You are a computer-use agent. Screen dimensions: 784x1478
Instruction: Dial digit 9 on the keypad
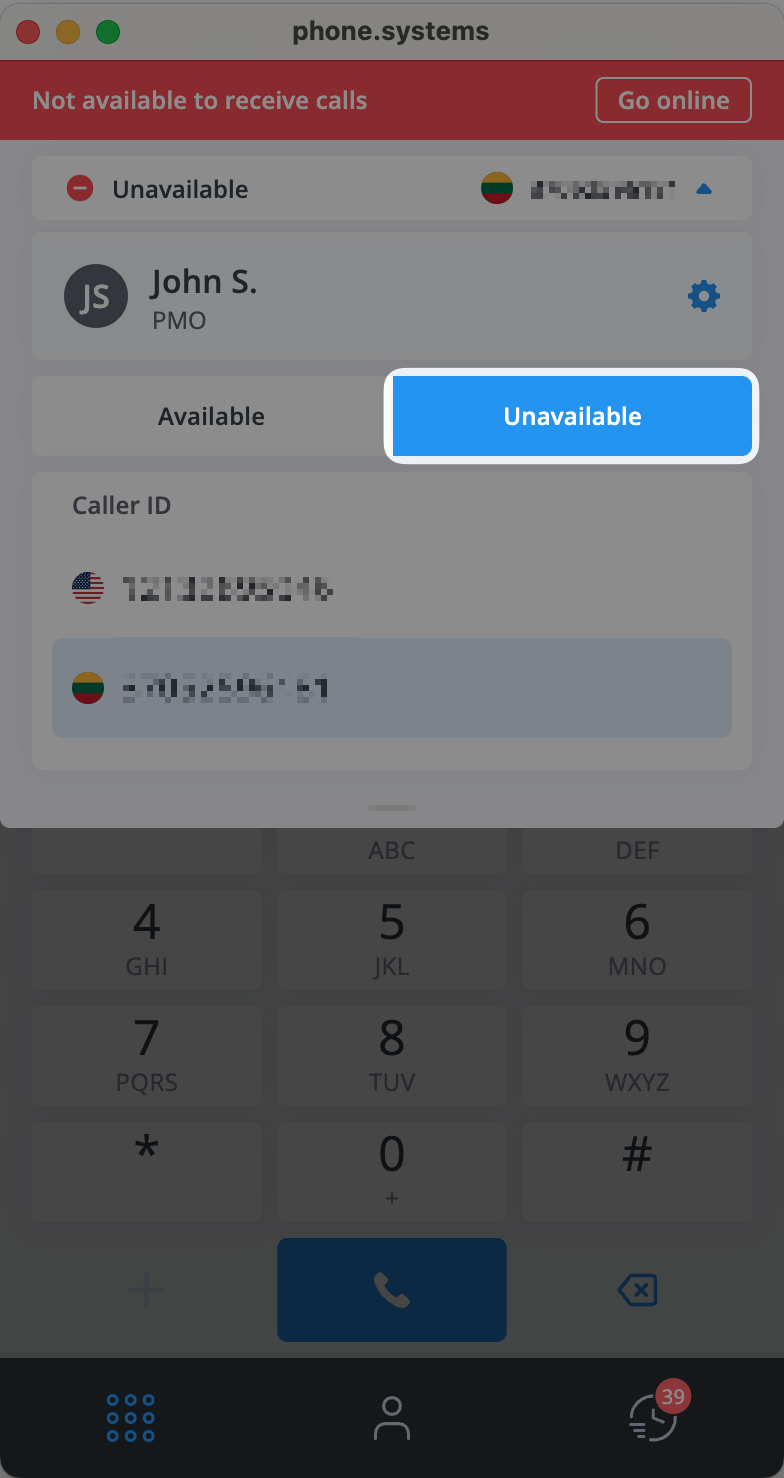(x=637, y=1056)
